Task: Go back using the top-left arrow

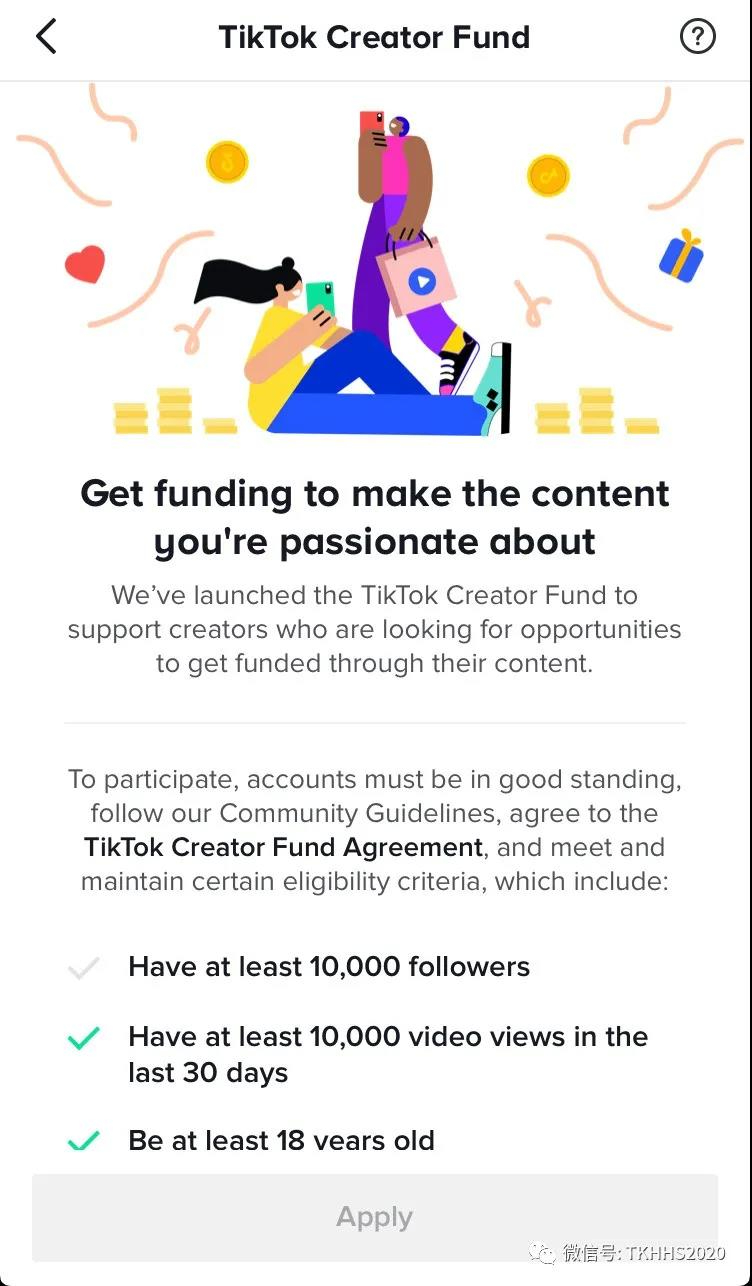Action: 46,37
